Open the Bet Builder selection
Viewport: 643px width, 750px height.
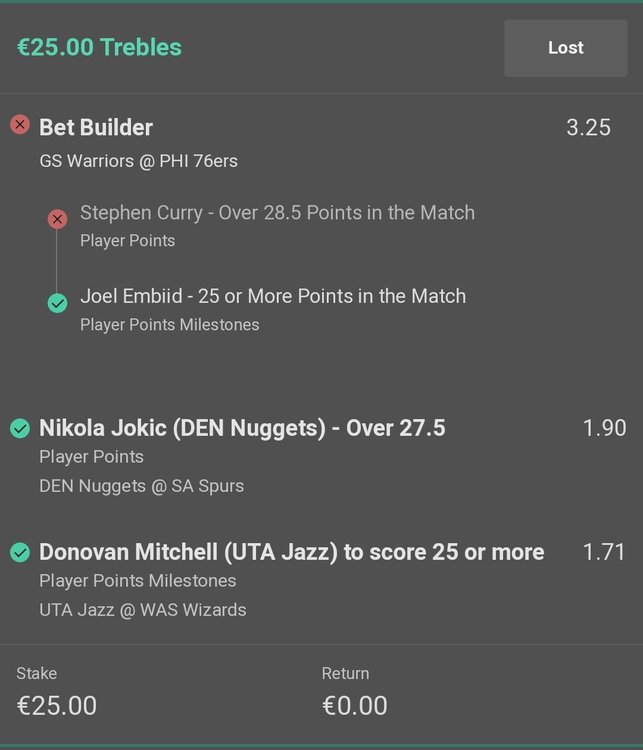[96, 127]
